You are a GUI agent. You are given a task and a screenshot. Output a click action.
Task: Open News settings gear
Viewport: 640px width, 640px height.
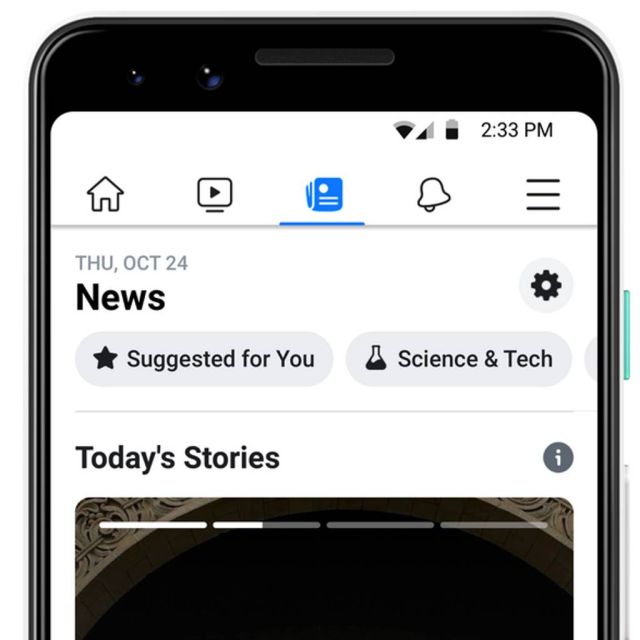546,287
